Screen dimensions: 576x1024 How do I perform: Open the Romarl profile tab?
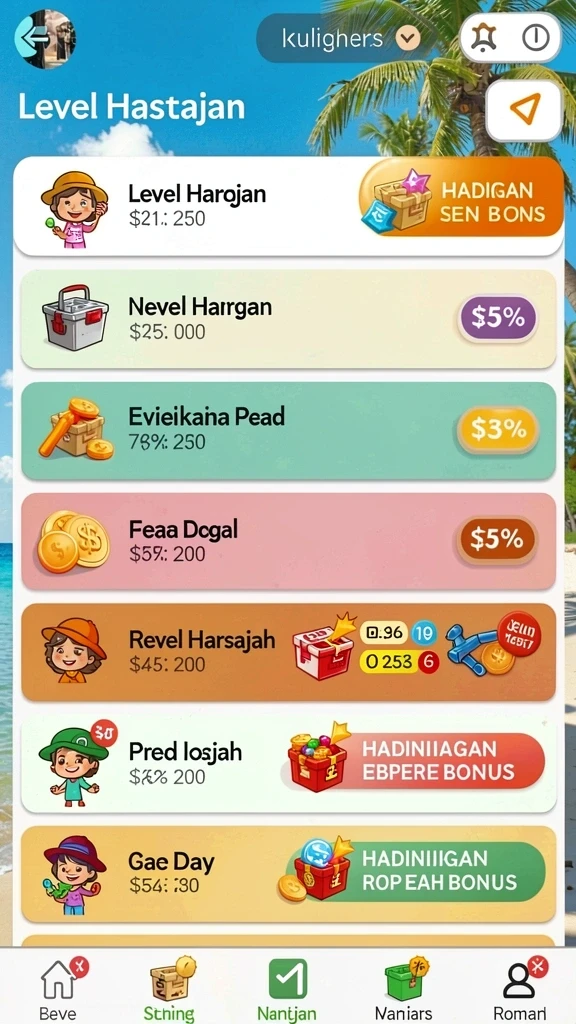[520, 989]
